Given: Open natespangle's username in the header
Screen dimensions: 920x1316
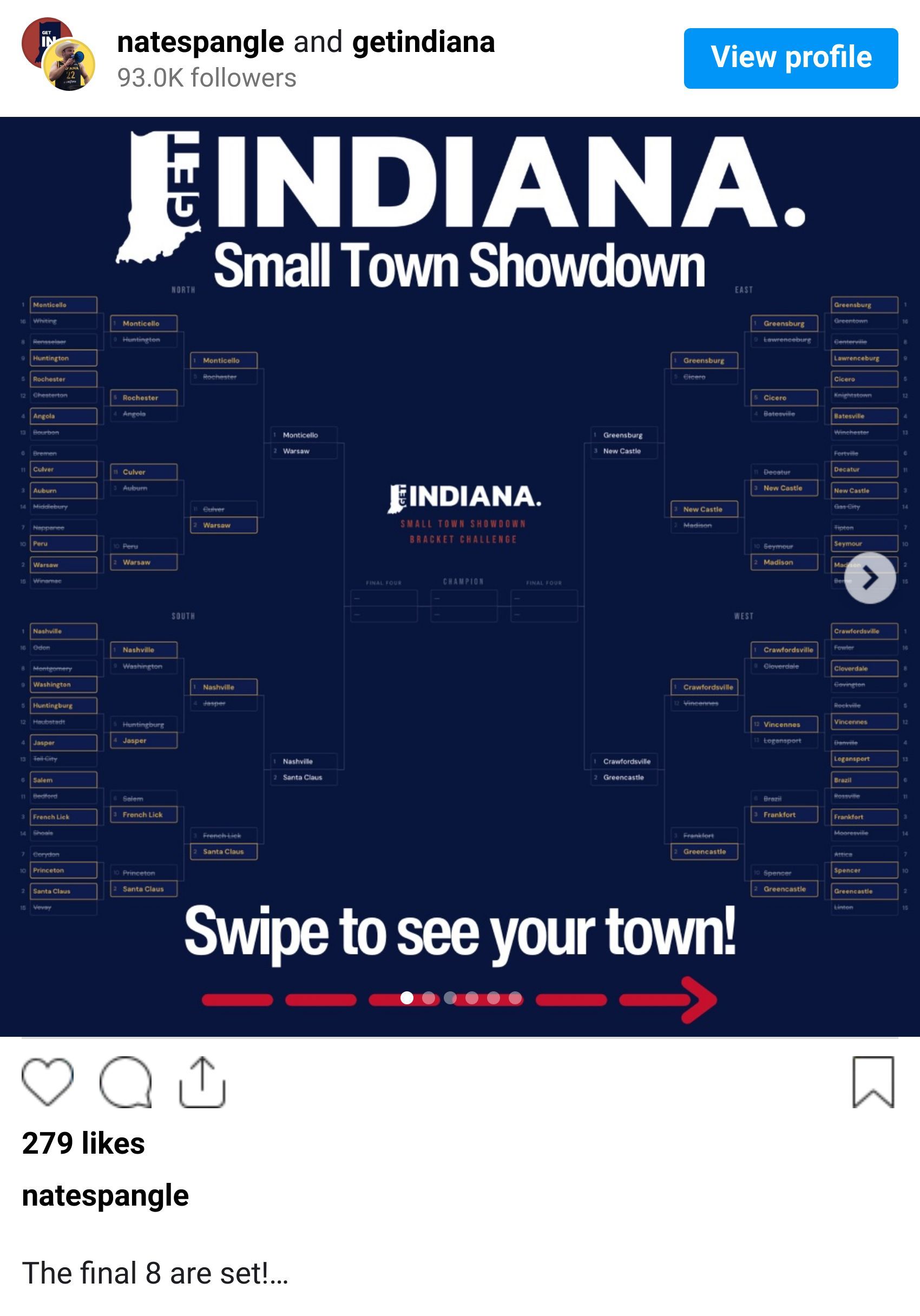Looking at the screenshot, I should [200, 42].
